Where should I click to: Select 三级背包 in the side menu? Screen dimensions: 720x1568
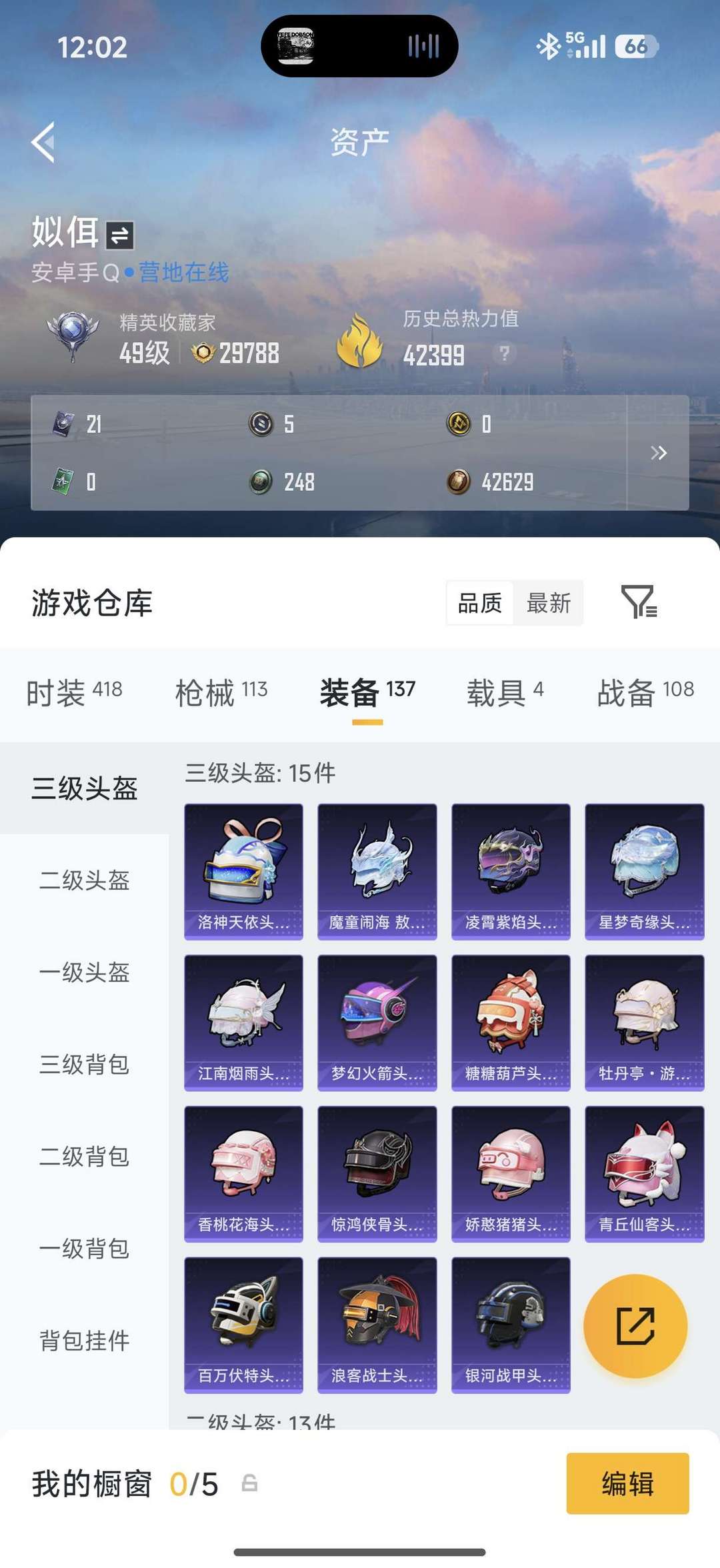[x=84, y=1064]
